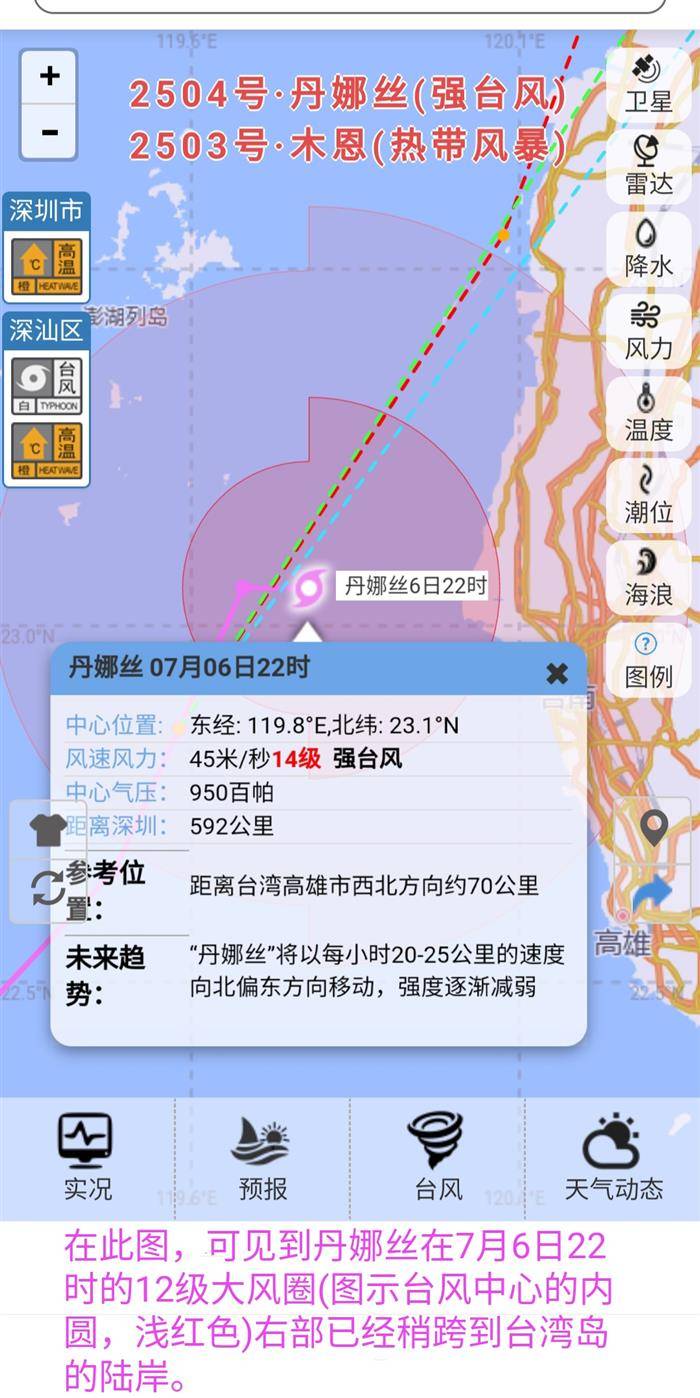The width and height of the screenshot is (700, 1398).
Task: Switch to the 预报 forecast tab
Action: [x=262, y=1158]
